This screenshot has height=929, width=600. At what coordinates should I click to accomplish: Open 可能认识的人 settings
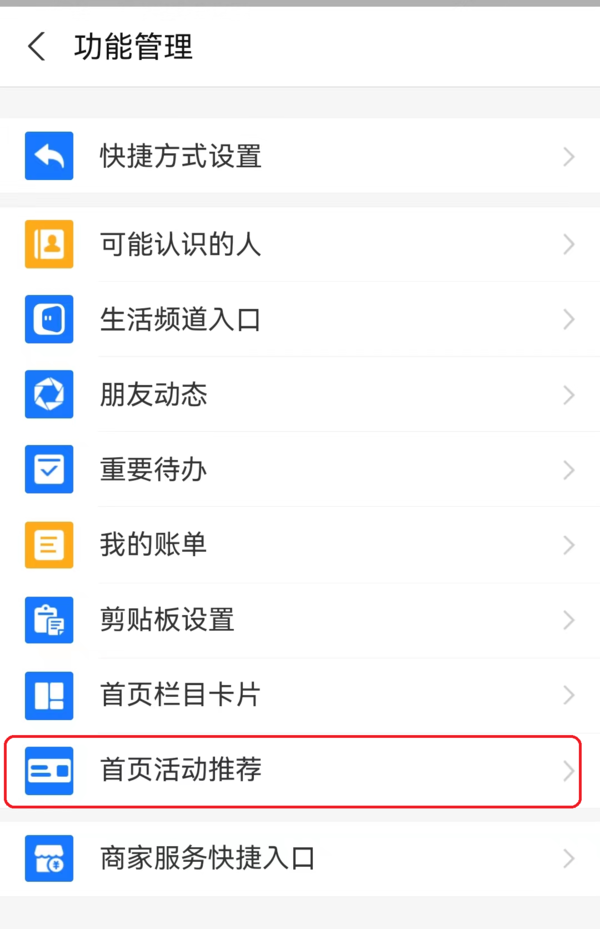[300, 245]
